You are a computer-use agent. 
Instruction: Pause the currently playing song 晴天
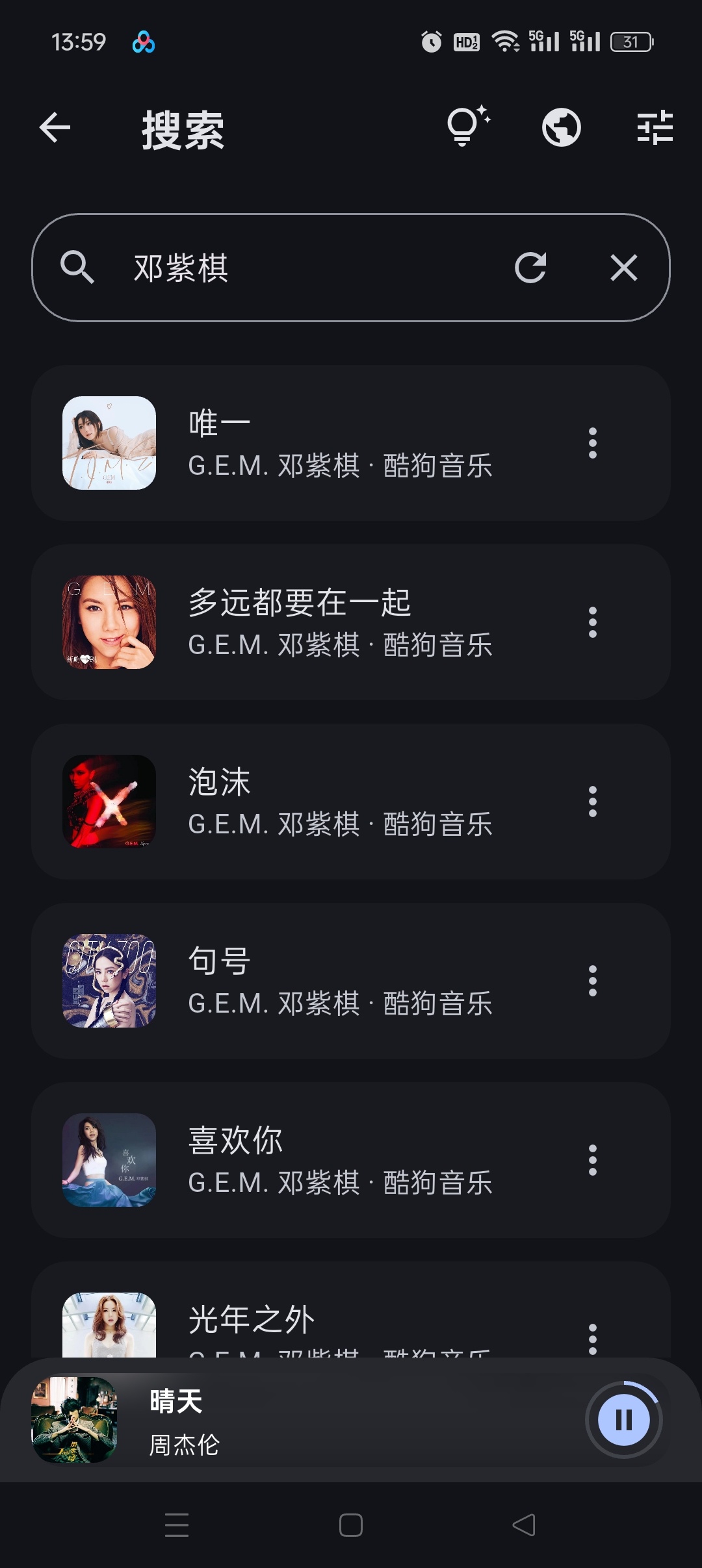tap(624, 1419)
